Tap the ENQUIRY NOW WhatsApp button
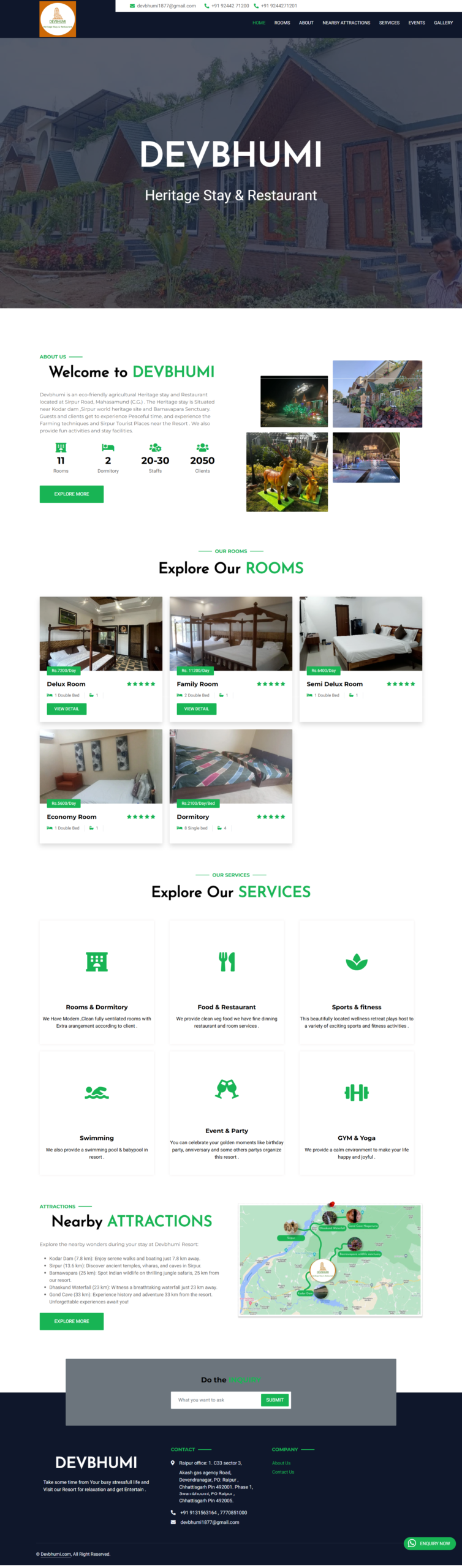Viewport: 462px width, 1568px height. coord(429,1543)
